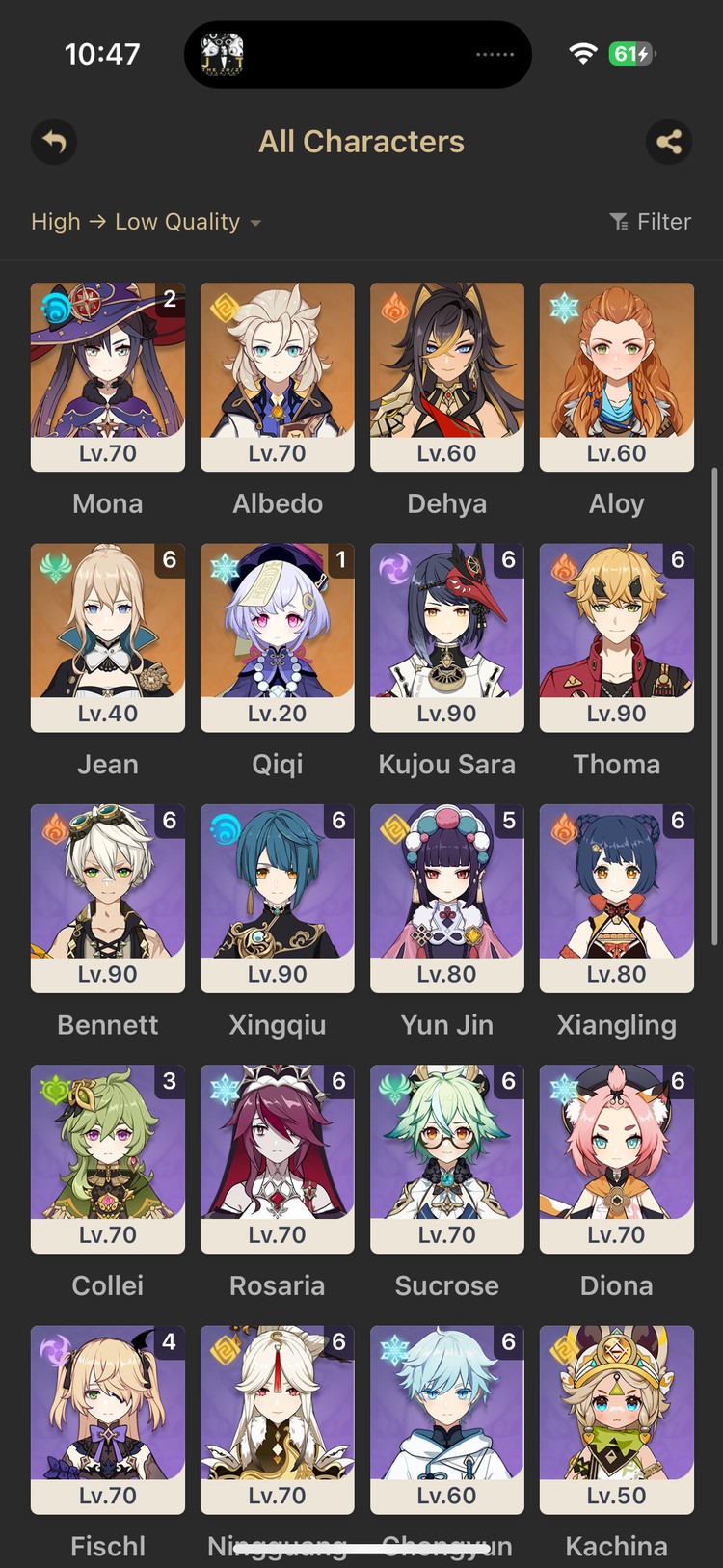723x1568 pixels.
Task: Open the High → Low Quality sort dropdown
Action: (x=146, y=222)
